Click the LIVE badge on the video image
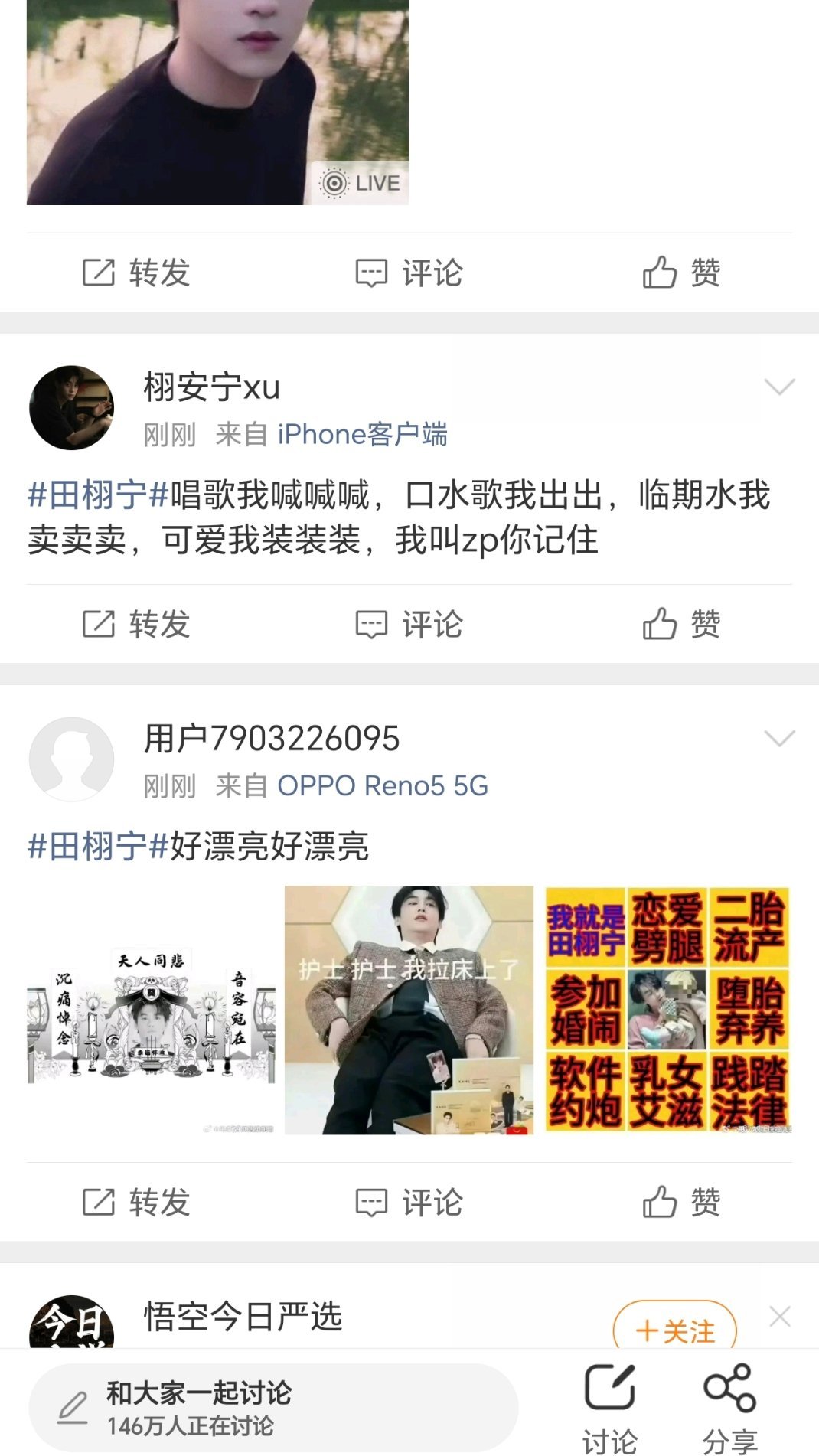 [358, 182]
